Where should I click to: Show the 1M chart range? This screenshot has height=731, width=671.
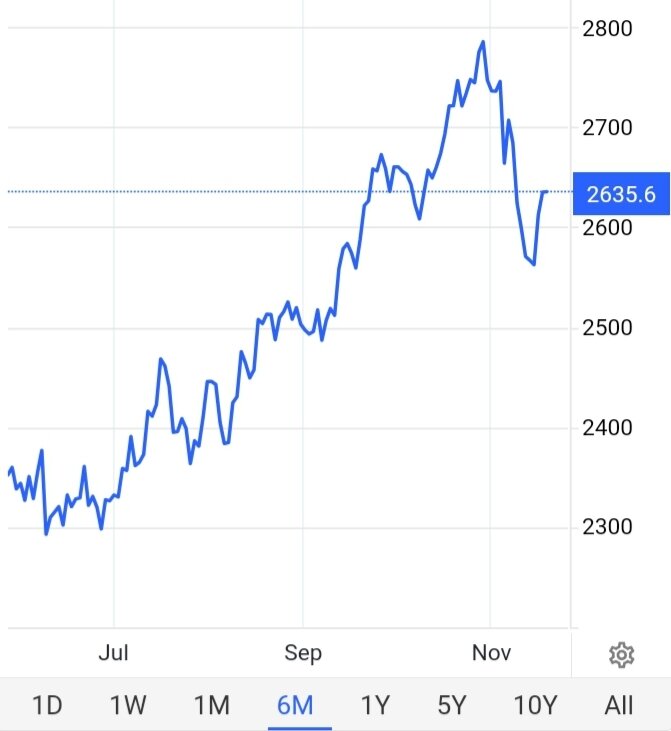(x=211, y=705)
